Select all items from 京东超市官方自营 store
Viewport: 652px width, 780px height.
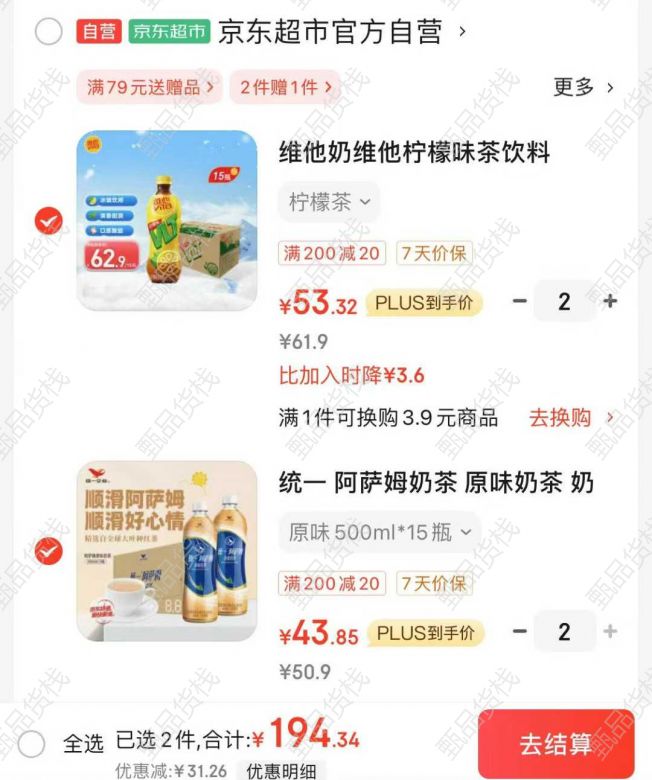pyautogui.click(x=48, y=32)
